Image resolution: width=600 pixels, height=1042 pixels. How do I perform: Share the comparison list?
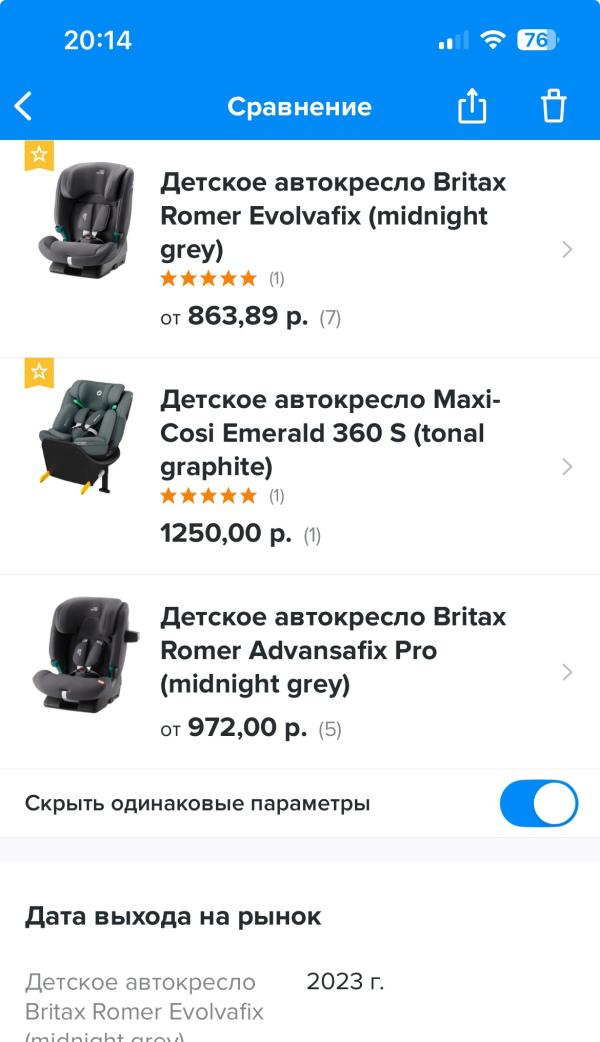(x=472, y=106)
